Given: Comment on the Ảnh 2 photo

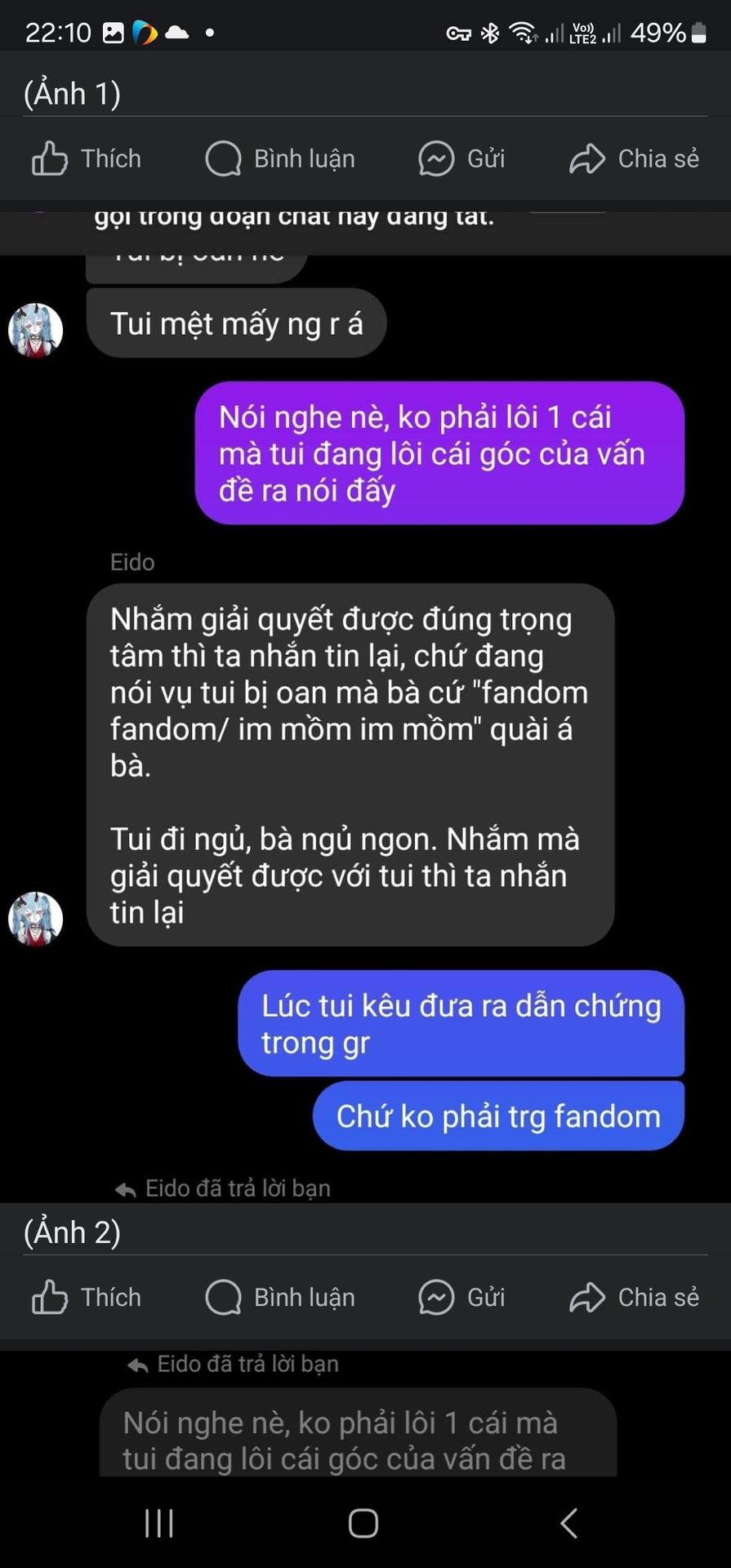Looking at the screenshot, I should 280,1297.
